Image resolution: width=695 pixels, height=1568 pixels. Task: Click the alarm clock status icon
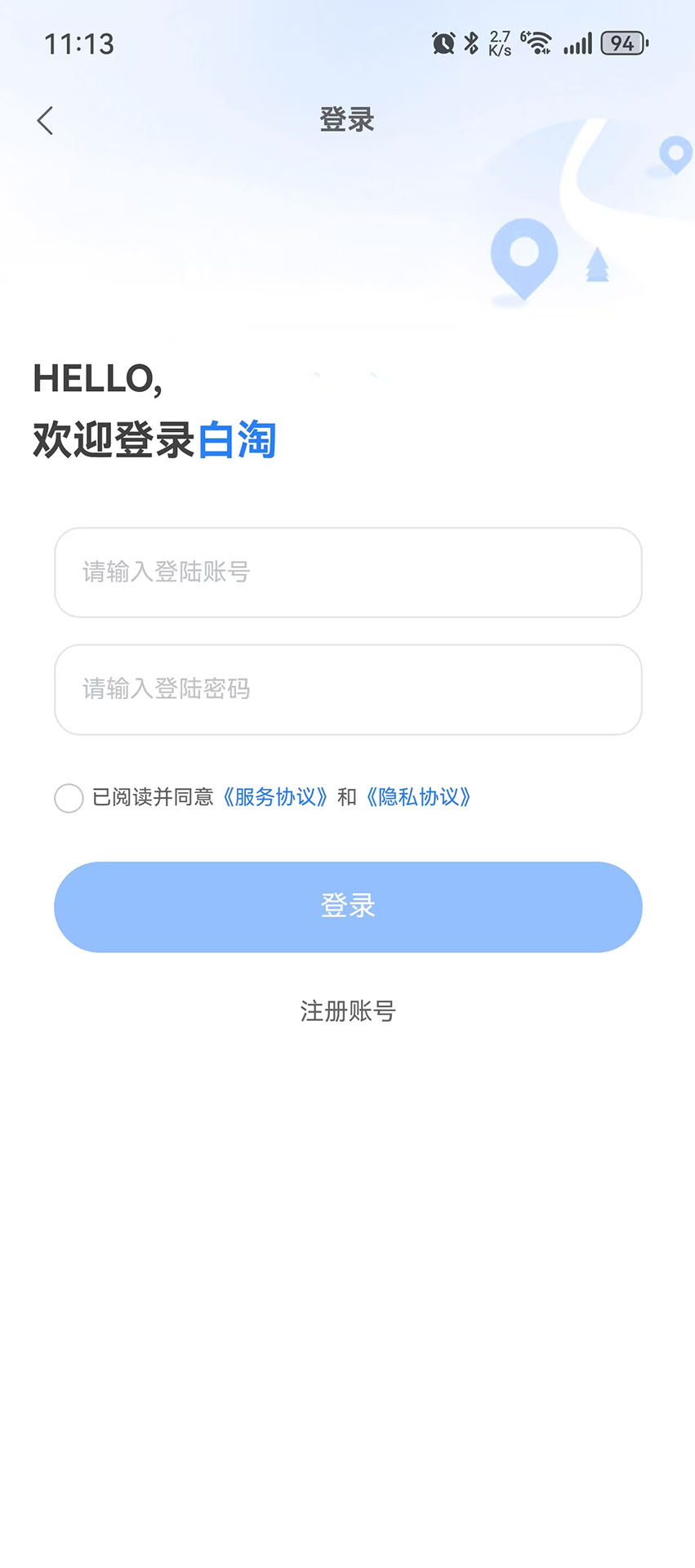[442, 42]
